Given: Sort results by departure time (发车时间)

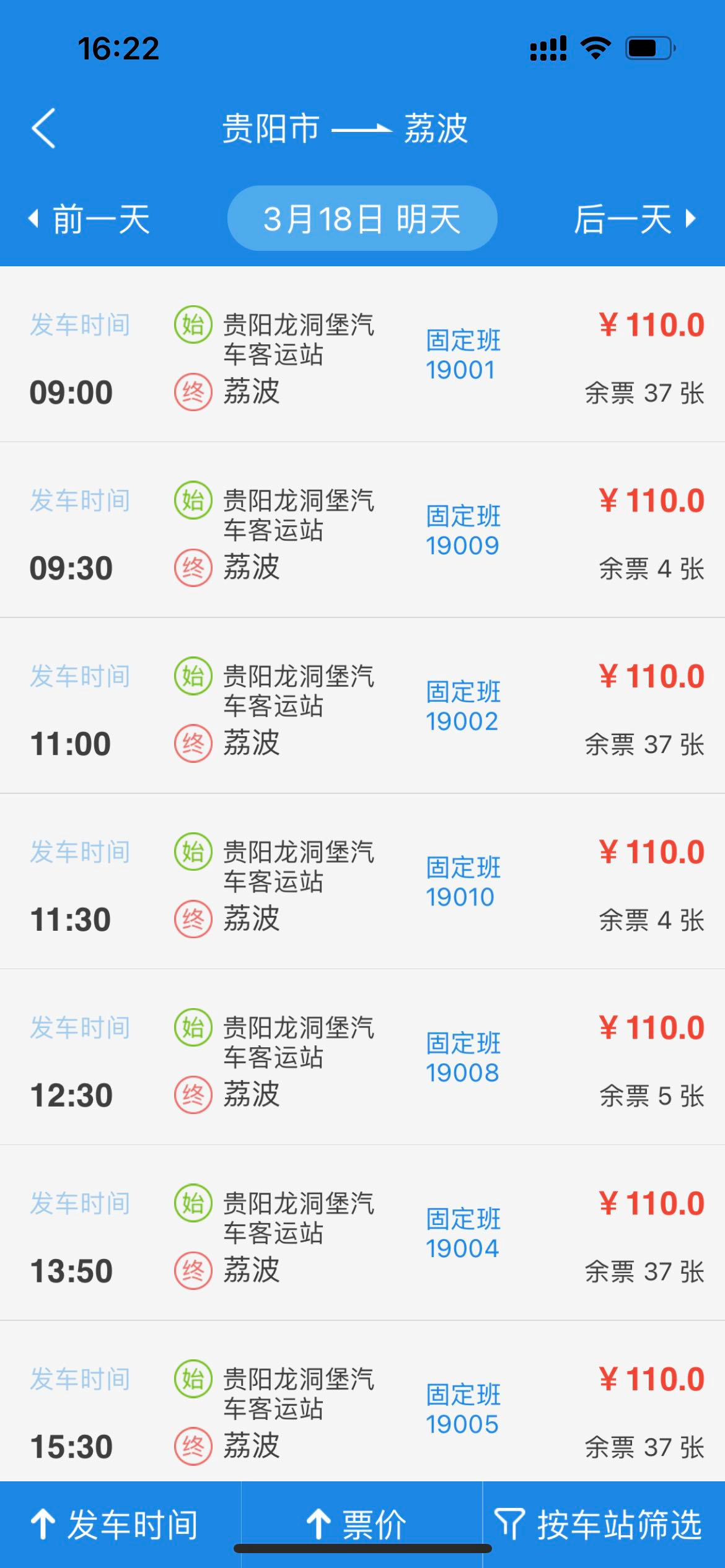Looking at the screenshot, I should click(115, 1523).
